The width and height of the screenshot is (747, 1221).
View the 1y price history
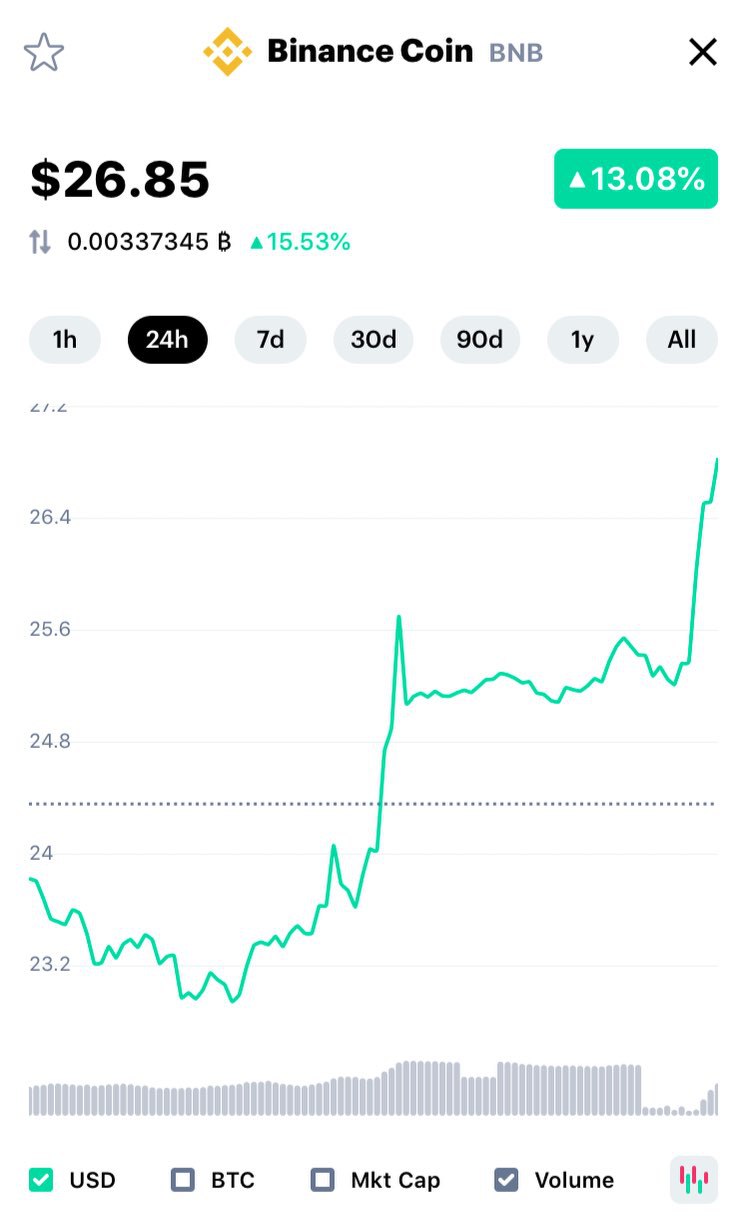[x=582, y=340]
